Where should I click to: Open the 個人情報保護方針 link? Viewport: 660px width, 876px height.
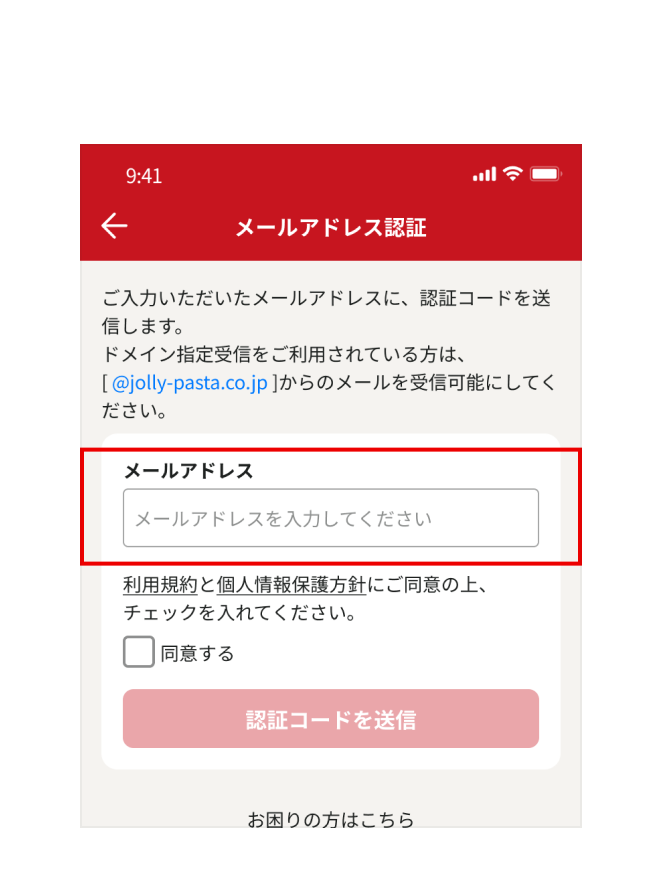click(x=291, y=585)
